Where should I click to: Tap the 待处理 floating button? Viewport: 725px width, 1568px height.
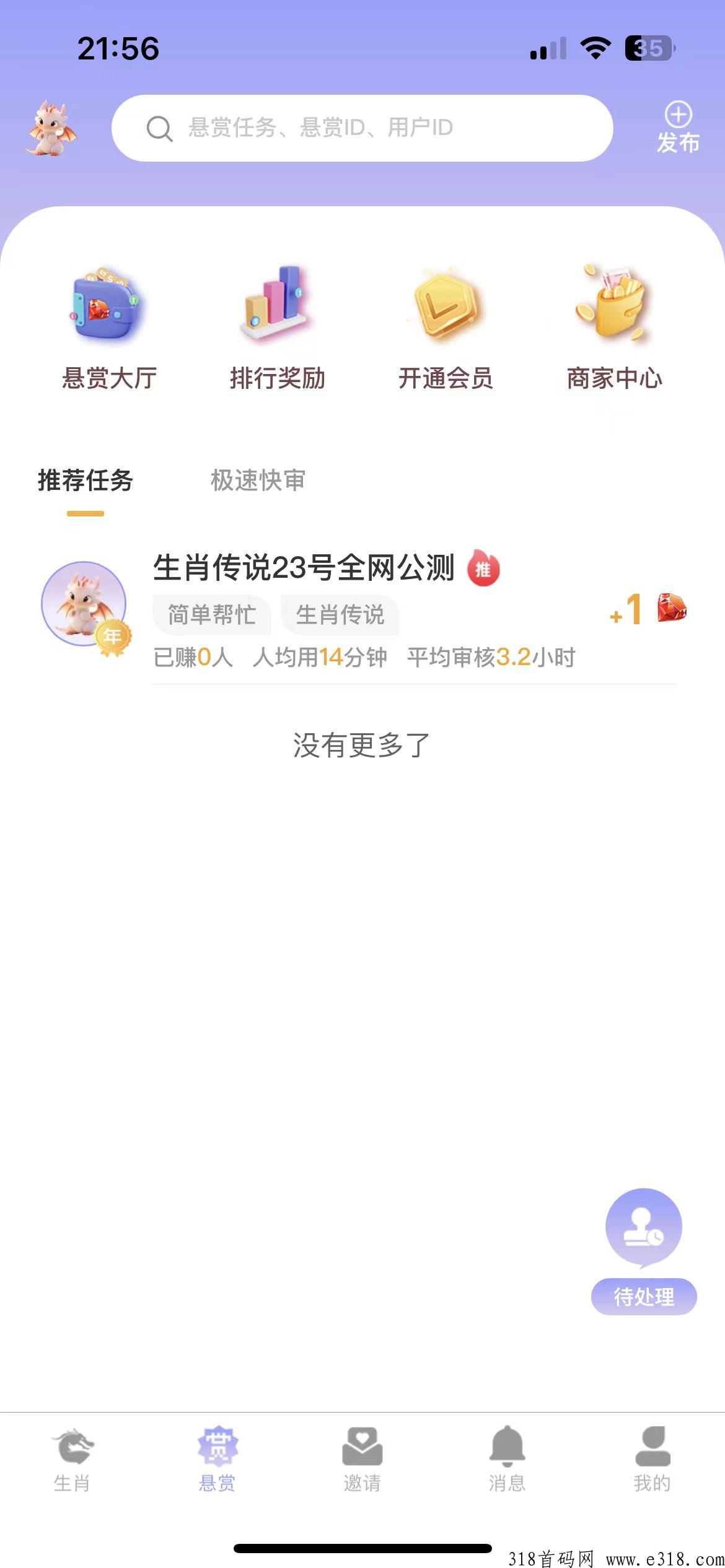tap(644, 1252)
